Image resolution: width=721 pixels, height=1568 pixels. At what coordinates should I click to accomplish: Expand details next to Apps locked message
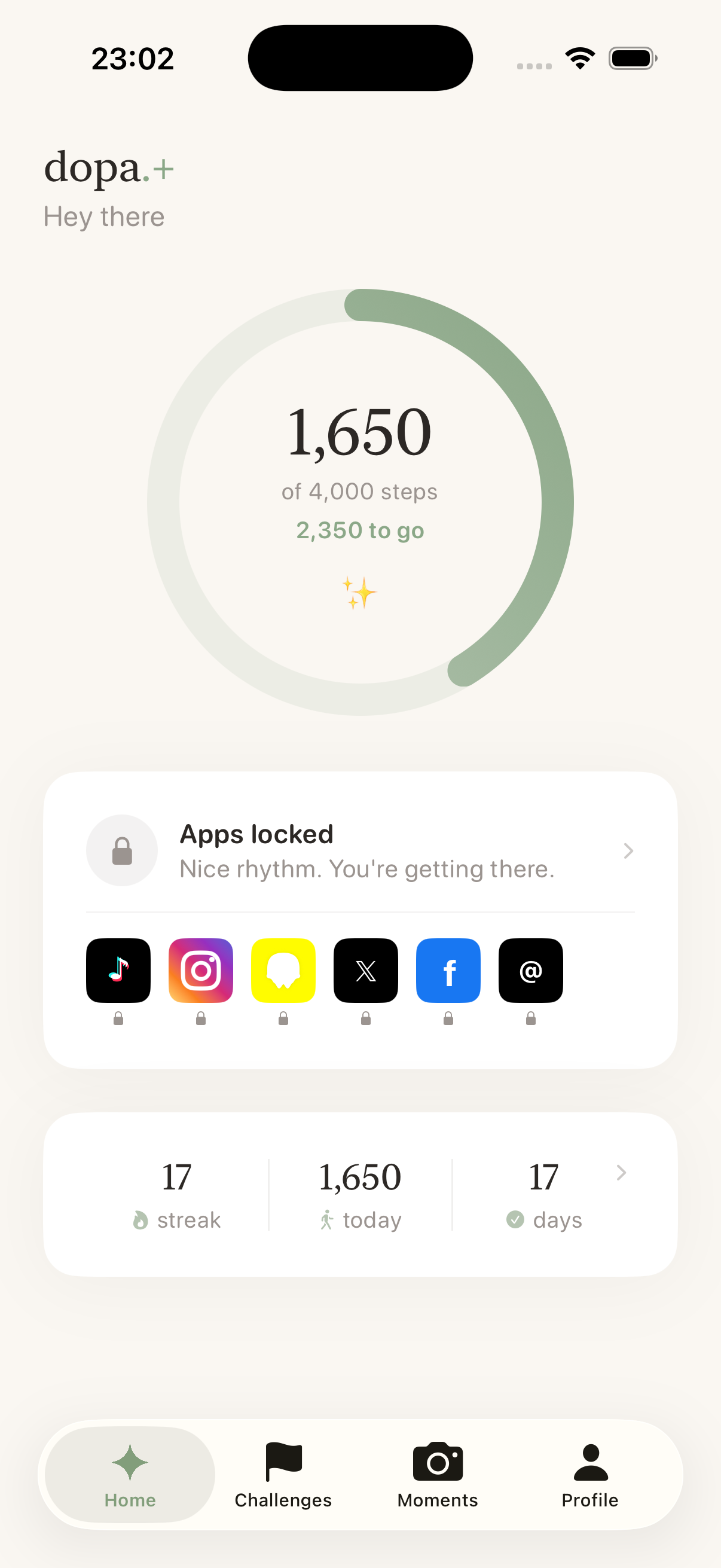[x=628, y=850]
